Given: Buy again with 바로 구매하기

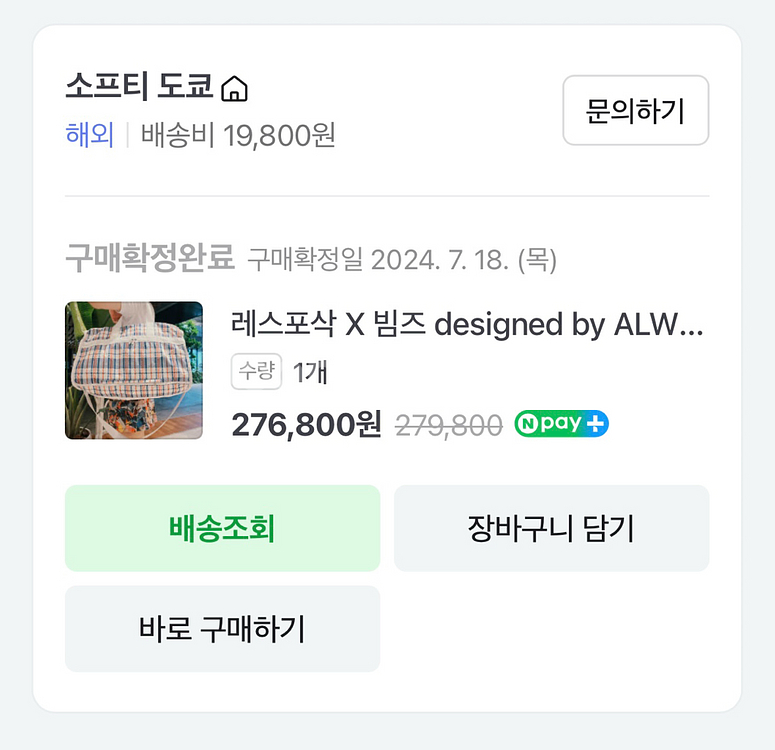Looking at the screenshot, I should 222,629.
